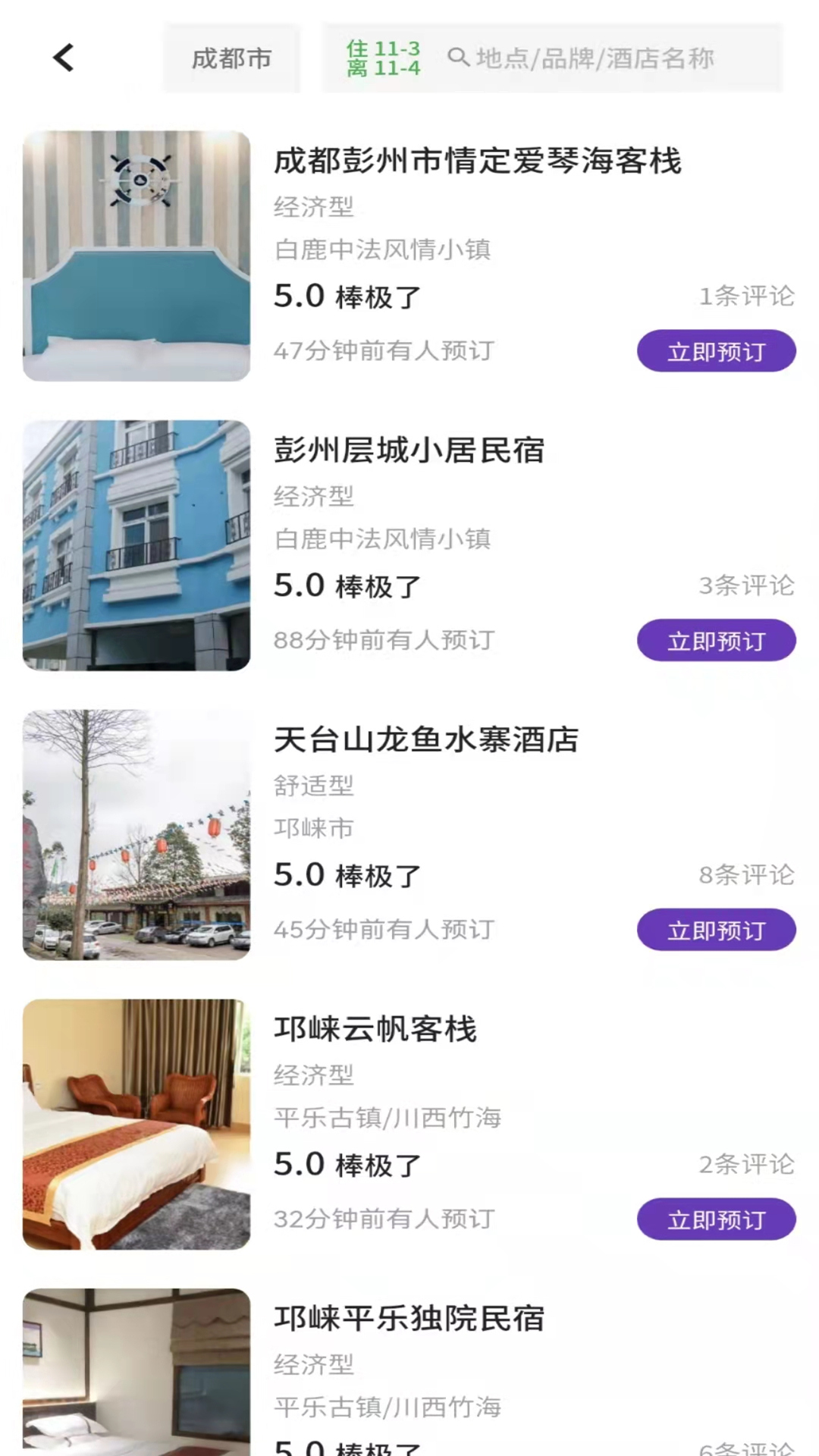Screen dimensions: 819x1456
Task: Change the check-in and check-out dates 11-3 to 11-4
Action: (x=383, y=58)
